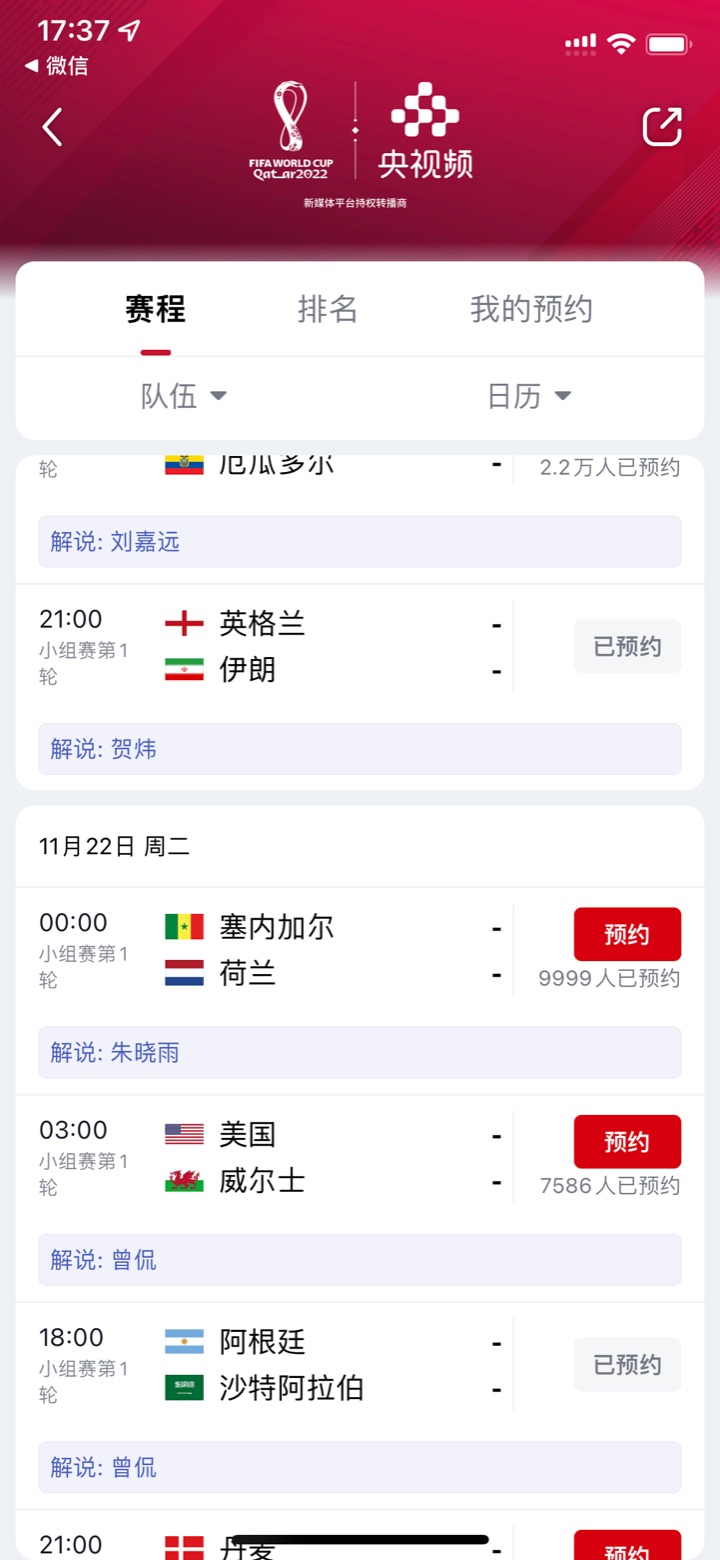Switch to the 排名 tab
The width and height of the screenshot is (720, 1560).
click(327, 309)
